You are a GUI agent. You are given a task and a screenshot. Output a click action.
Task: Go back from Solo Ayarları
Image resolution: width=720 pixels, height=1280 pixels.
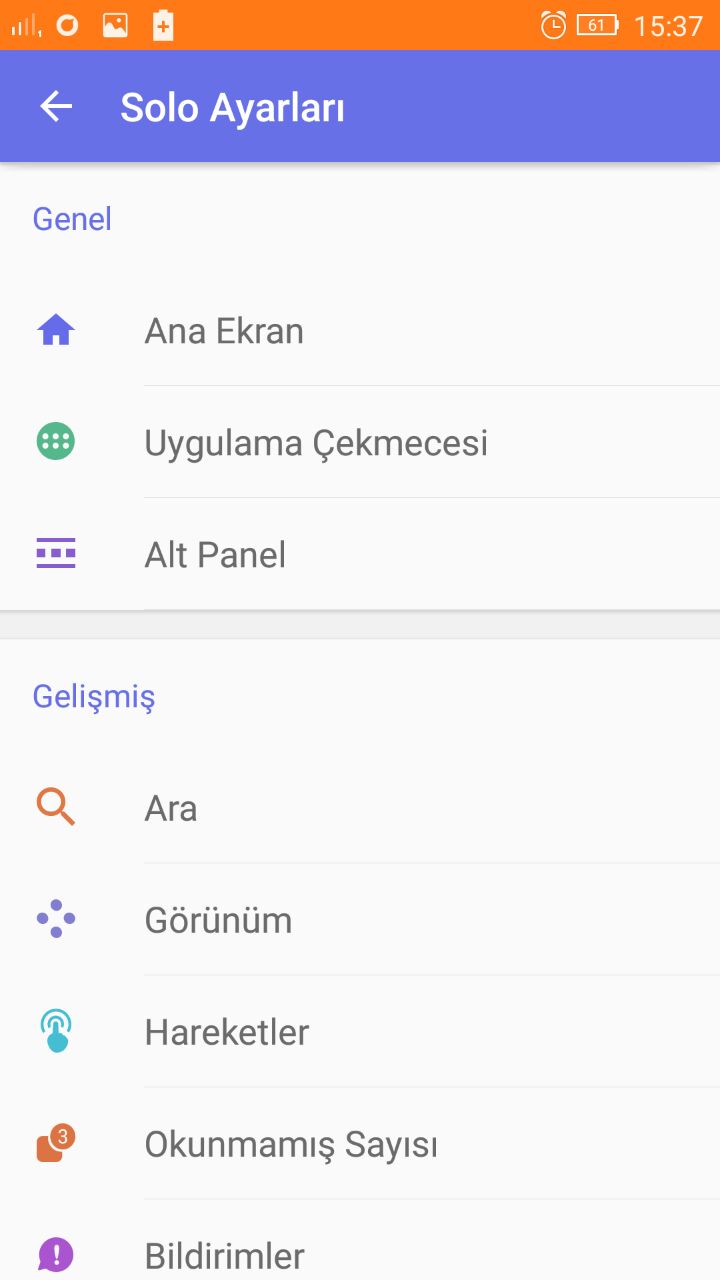pyautogui.click(x=56, y=107)
